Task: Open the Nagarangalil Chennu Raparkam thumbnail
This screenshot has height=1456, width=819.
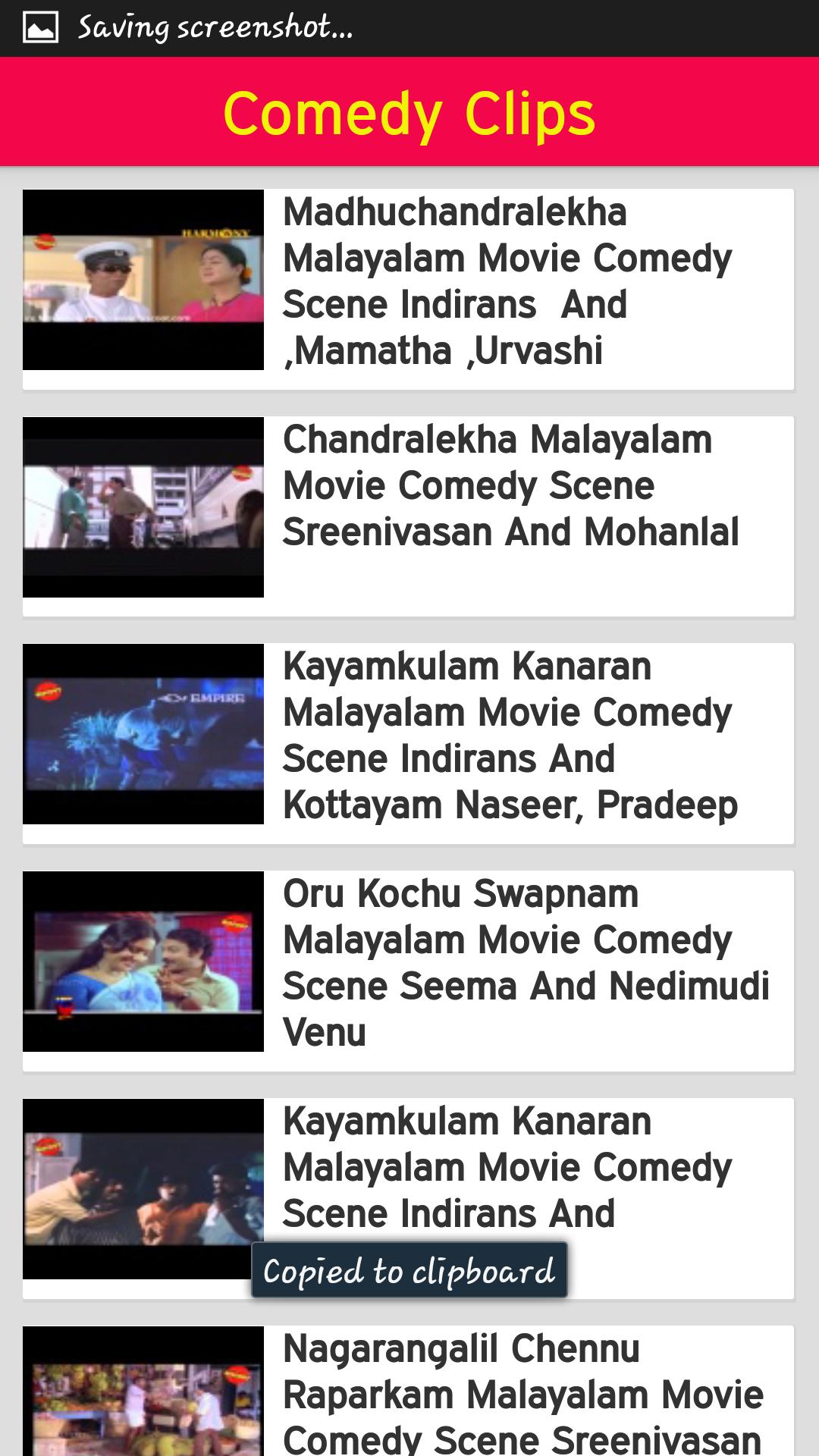Action: [x=144, y=1403]
